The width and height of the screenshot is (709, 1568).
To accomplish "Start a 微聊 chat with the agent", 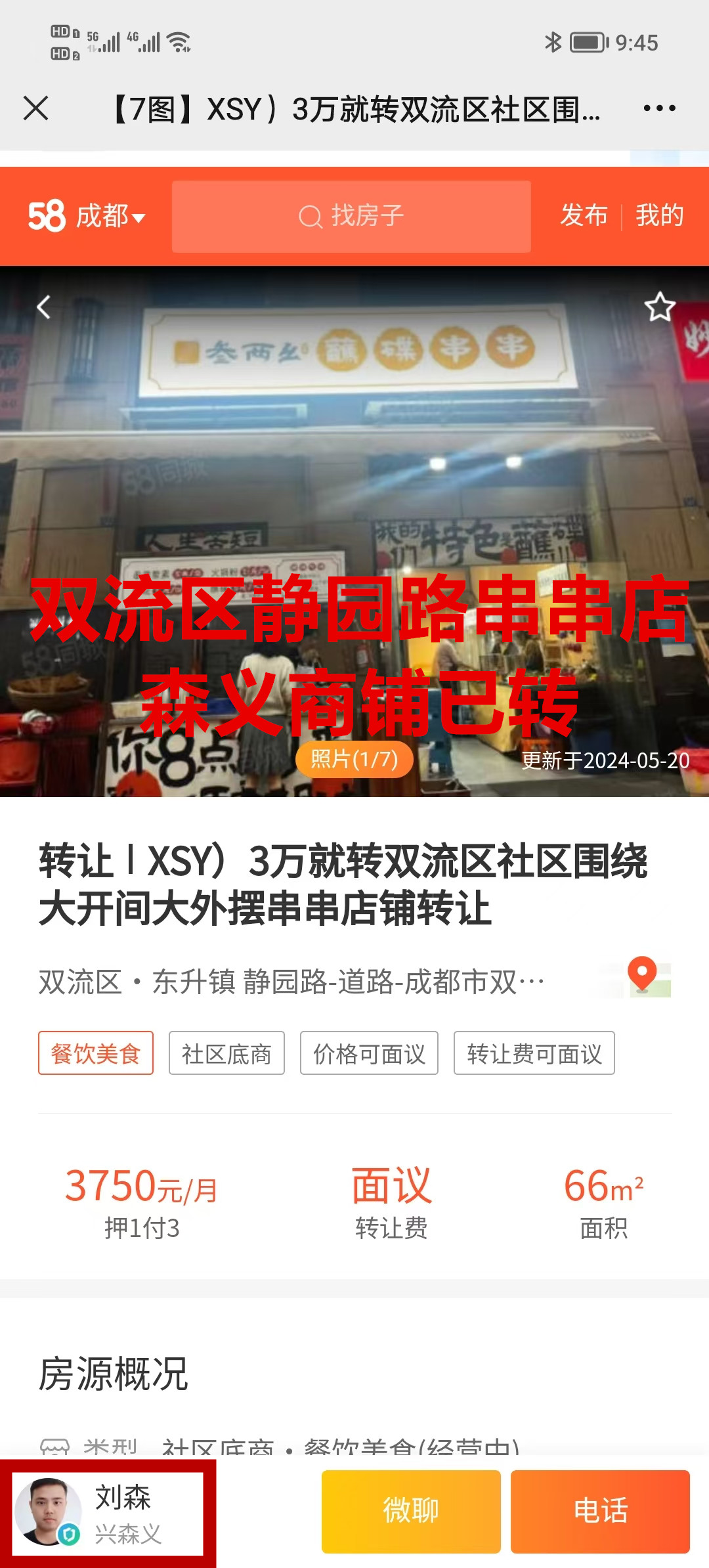I will pyautogui.click(x=411, y=1511).
